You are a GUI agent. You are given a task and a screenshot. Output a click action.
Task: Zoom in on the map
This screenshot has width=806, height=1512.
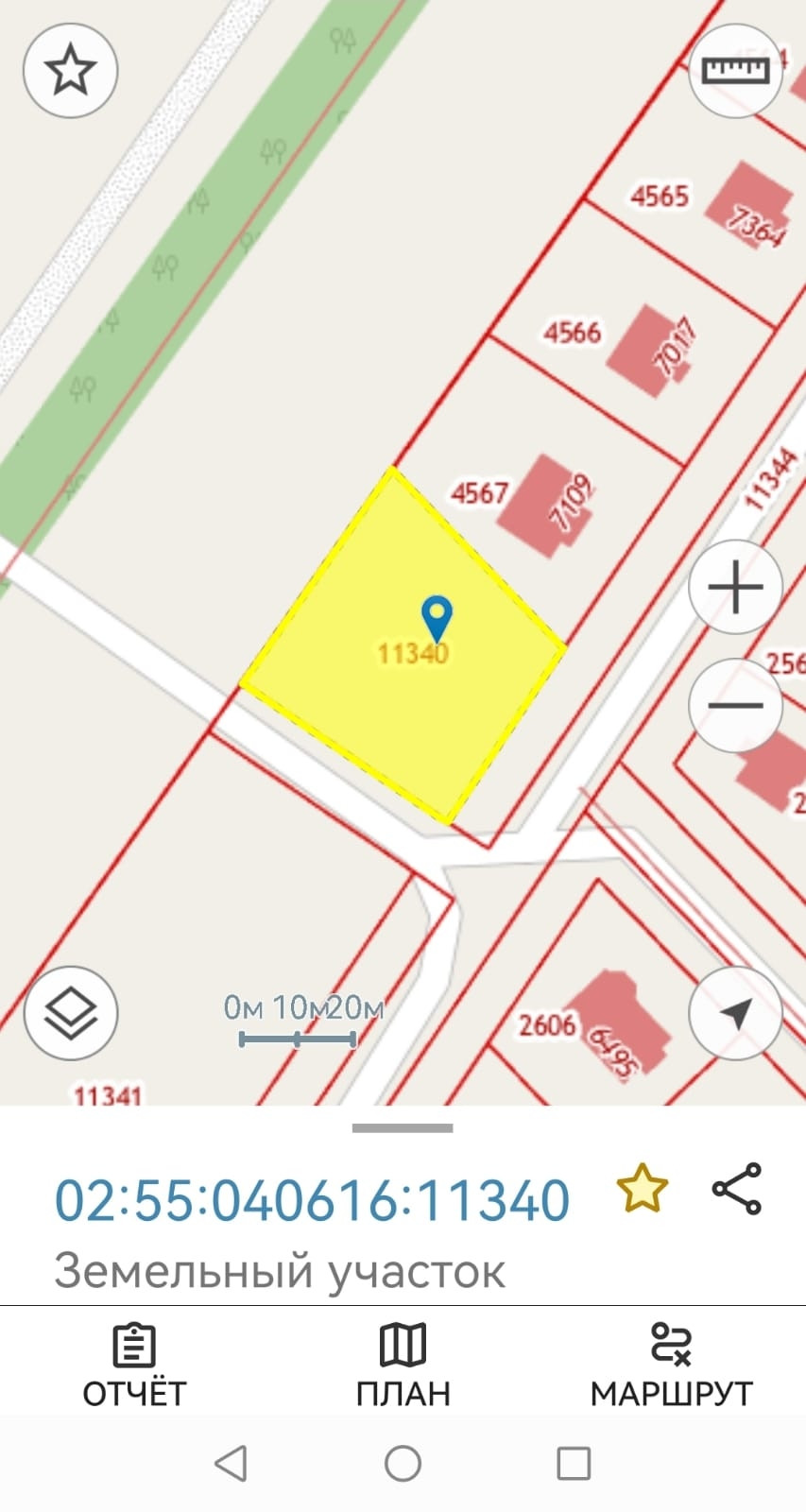coord(736,588)
